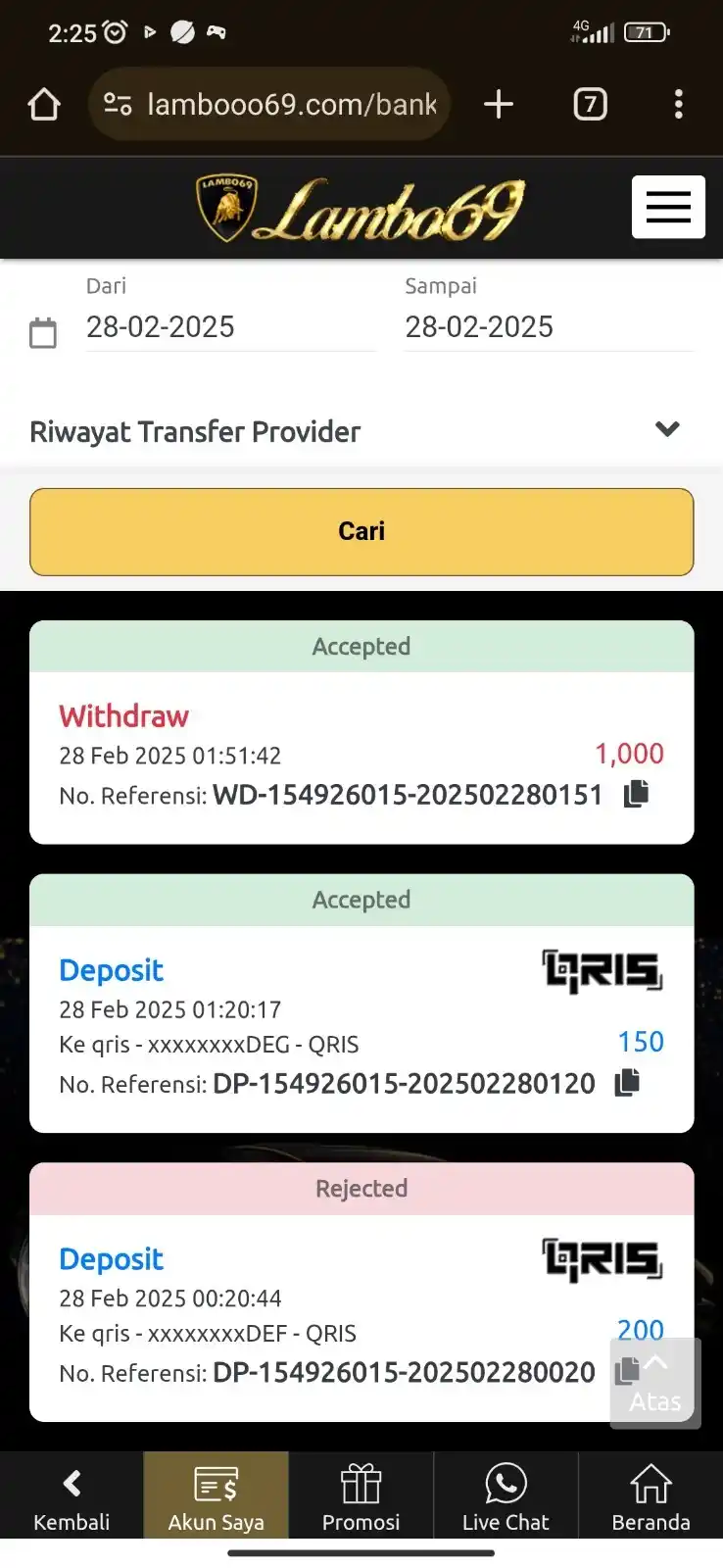The height and width of the screenshot is (1568, 723).
Task: Expand Riwayat Transfer Provider section
Action: pyautogui.click(x=667, y=429)
